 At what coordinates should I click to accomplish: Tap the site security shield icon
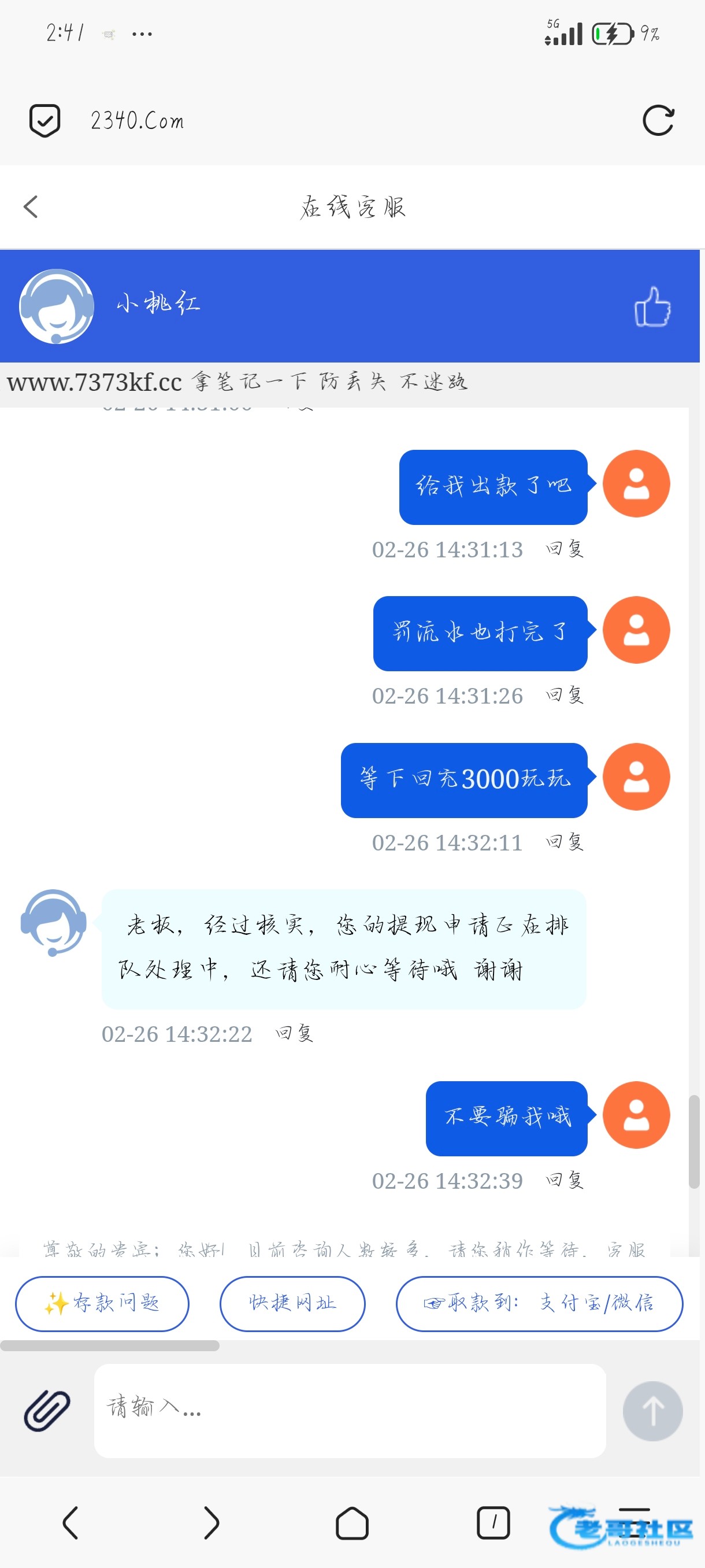click(45, 120)
